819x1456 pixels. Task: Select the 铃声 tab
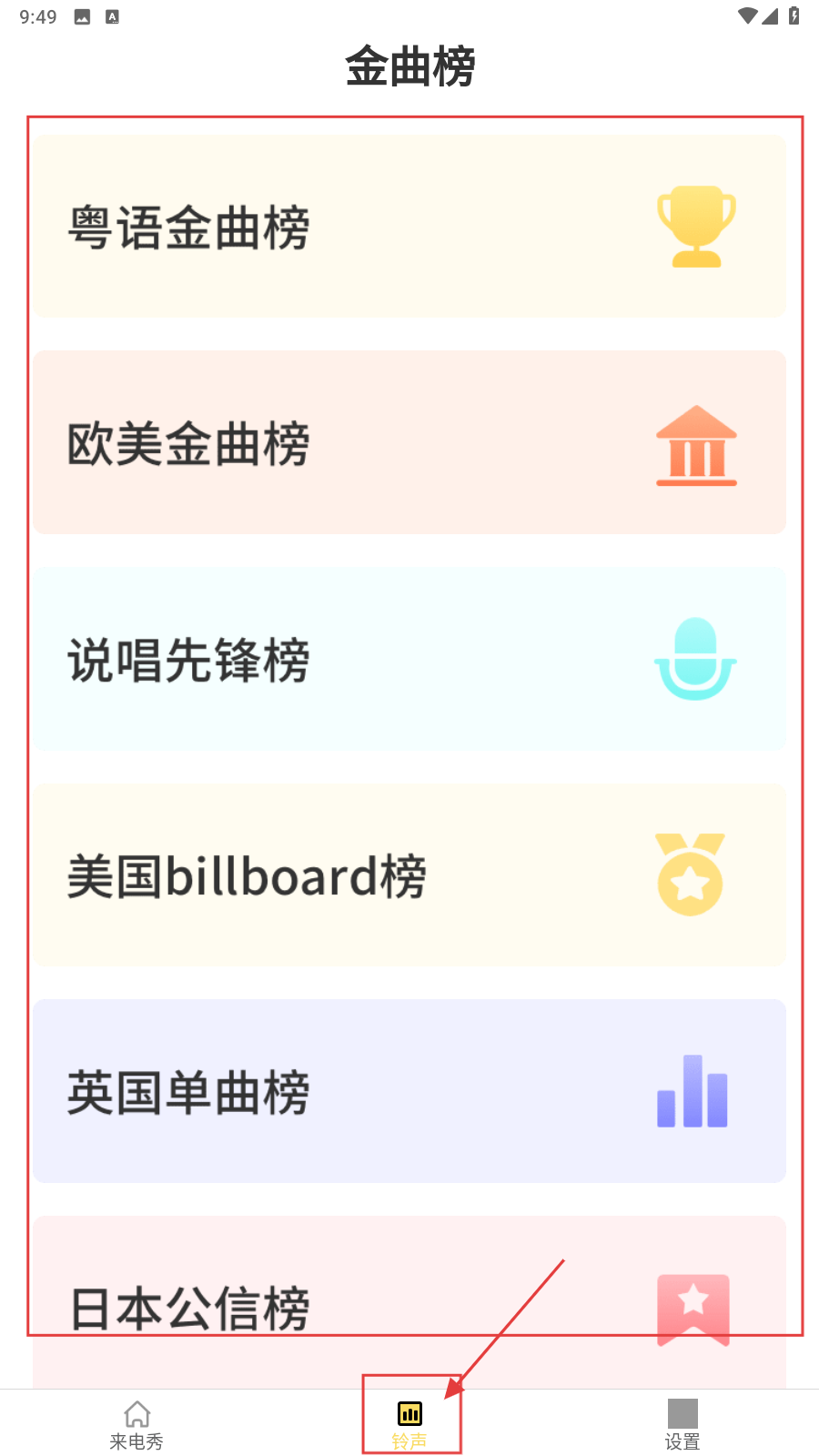pyautogui.click(x=409, y=1425)
